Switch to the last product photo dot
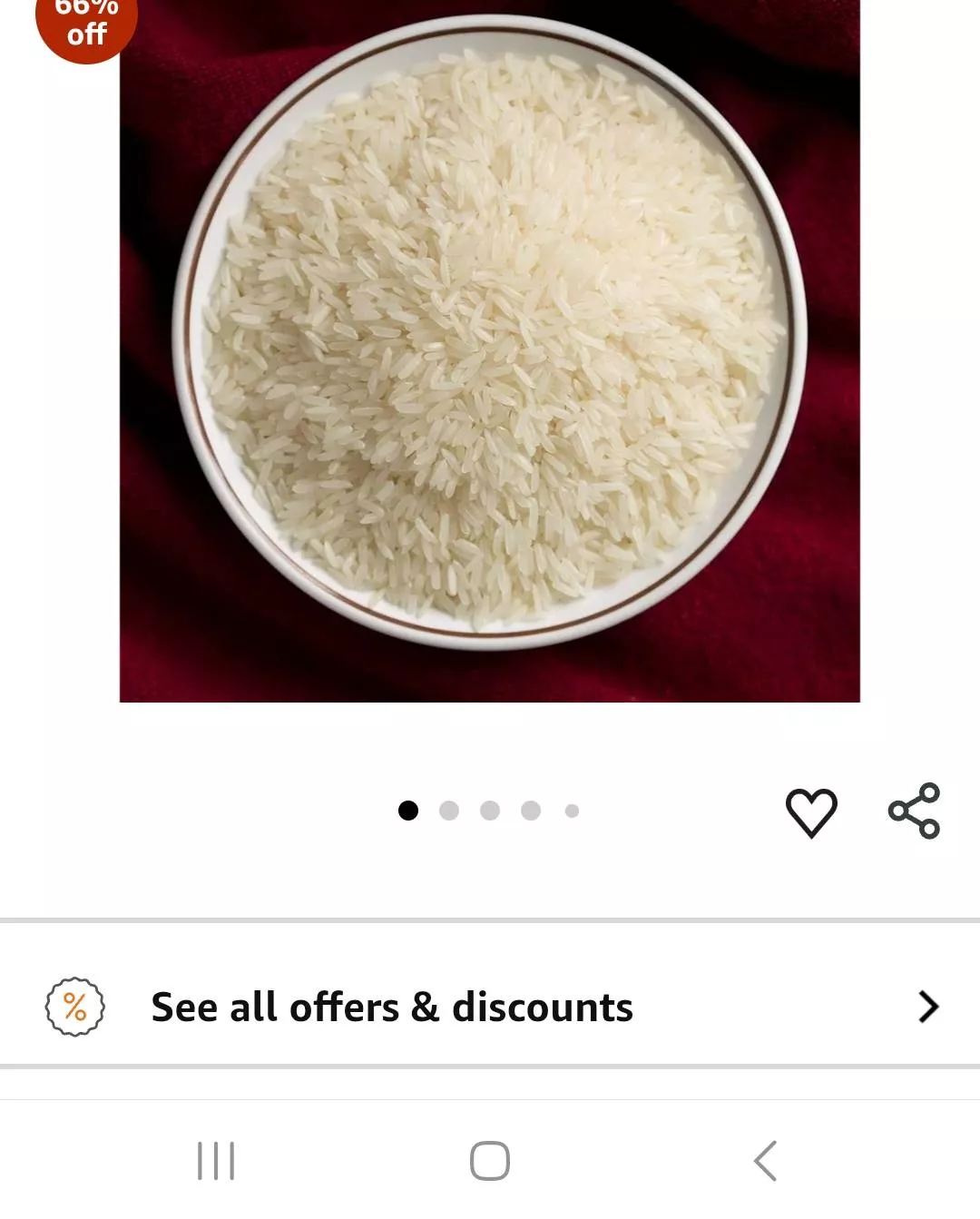The image size is (980, 1219). click(x=570, y=811)
